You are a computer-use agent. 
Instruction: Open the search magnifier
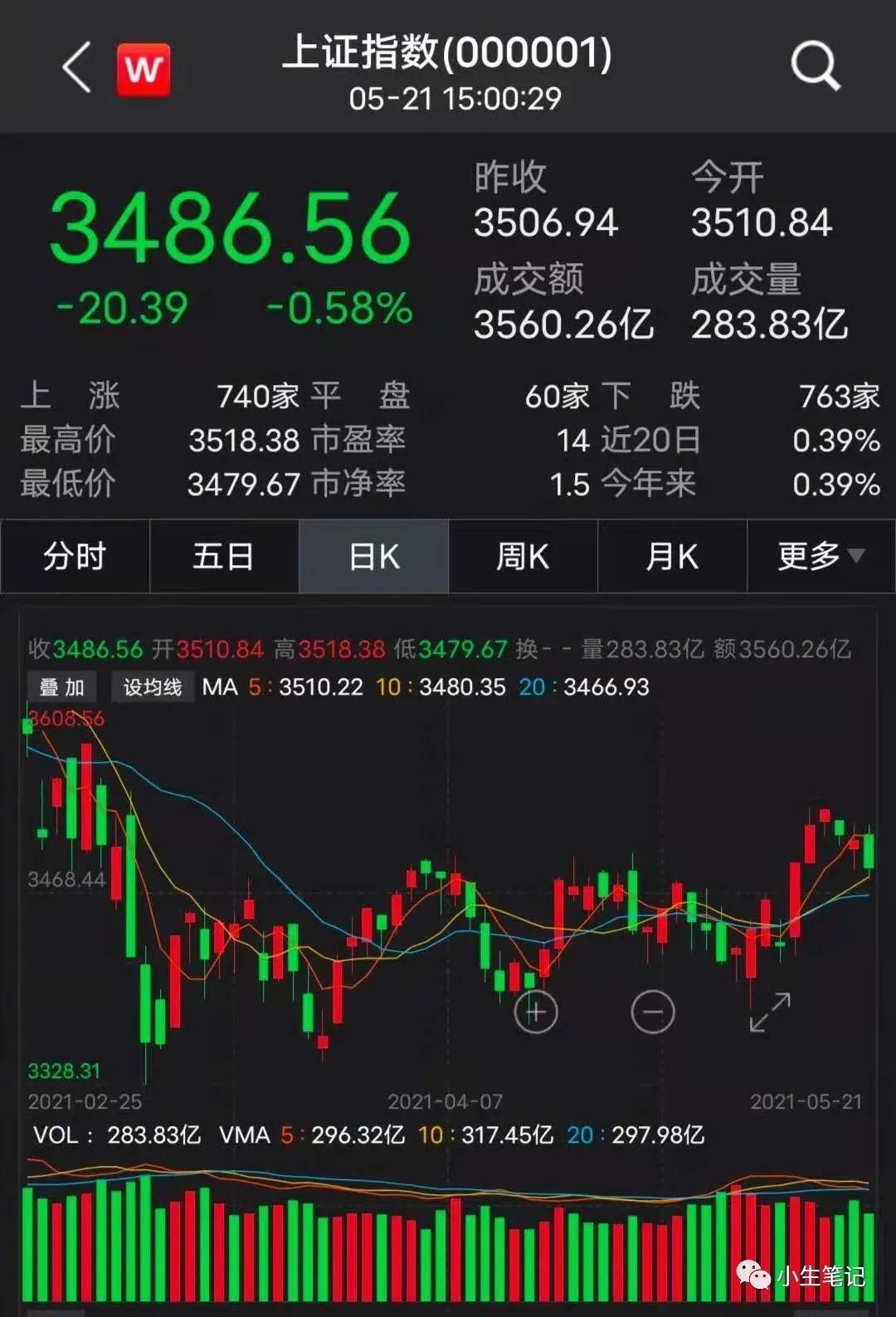click(815, 66)
